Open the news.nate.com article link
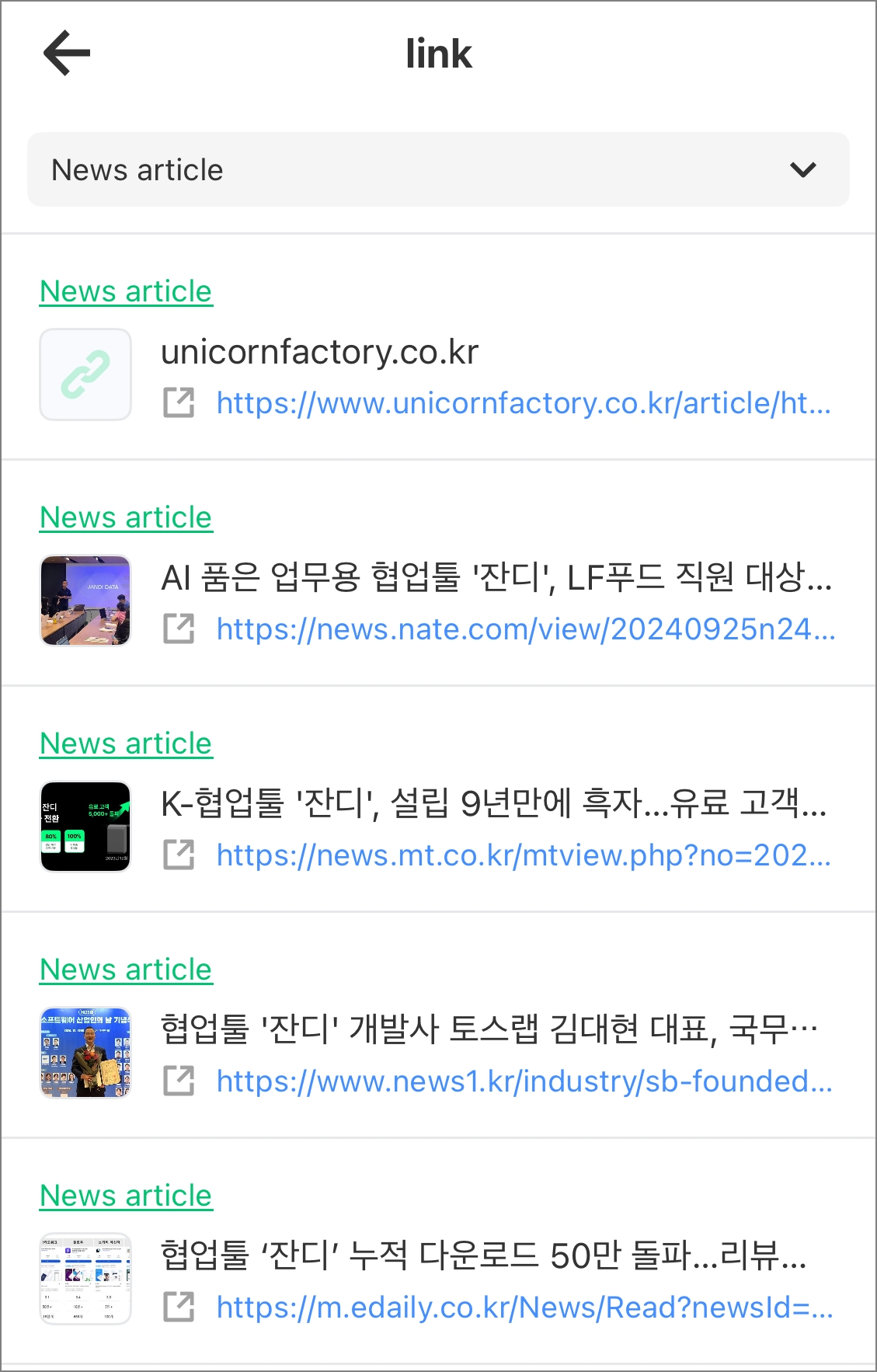The image size is (877, 1372). point(525,629)
